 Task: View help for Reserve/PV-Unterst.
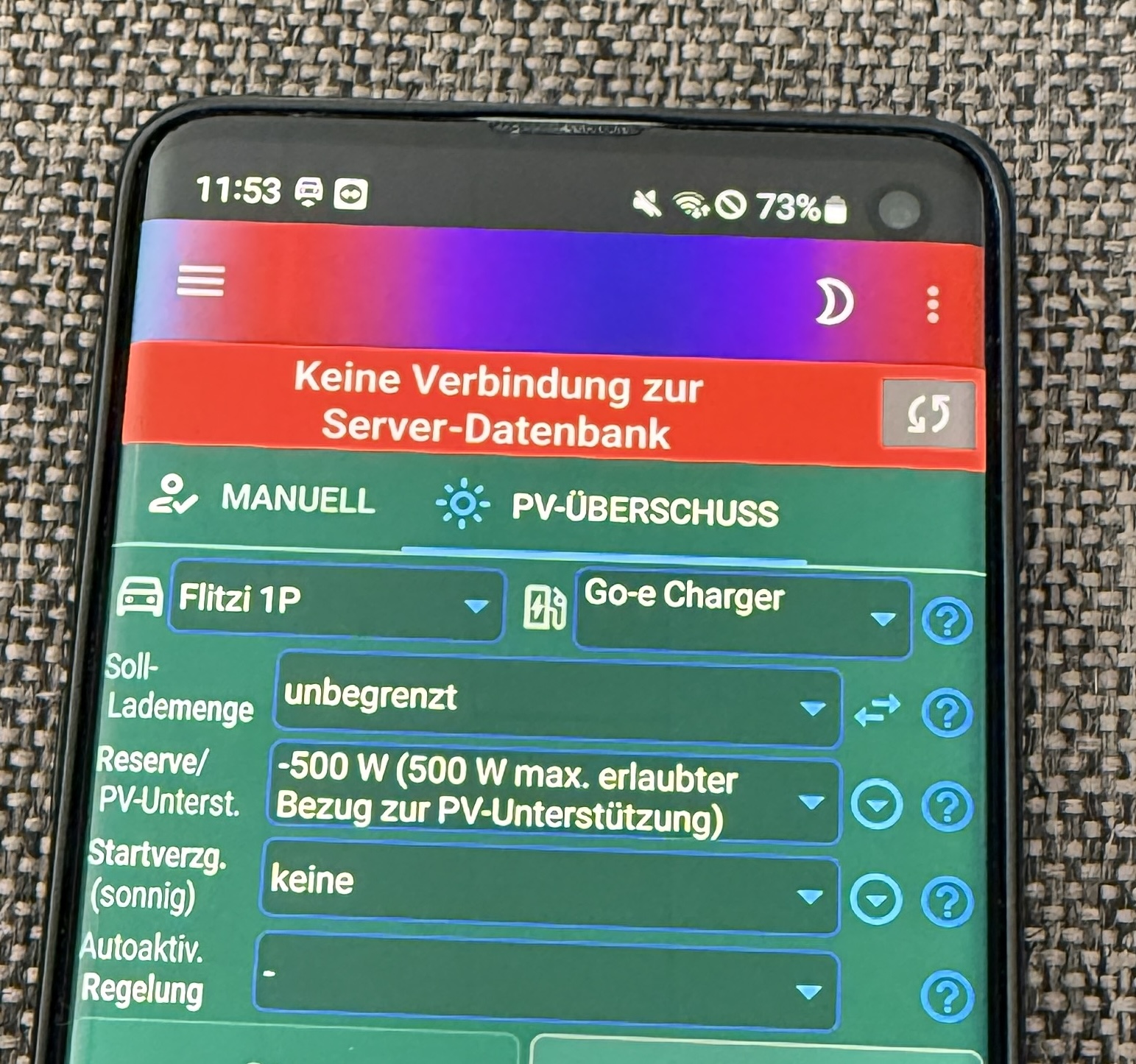click(947, 806)
